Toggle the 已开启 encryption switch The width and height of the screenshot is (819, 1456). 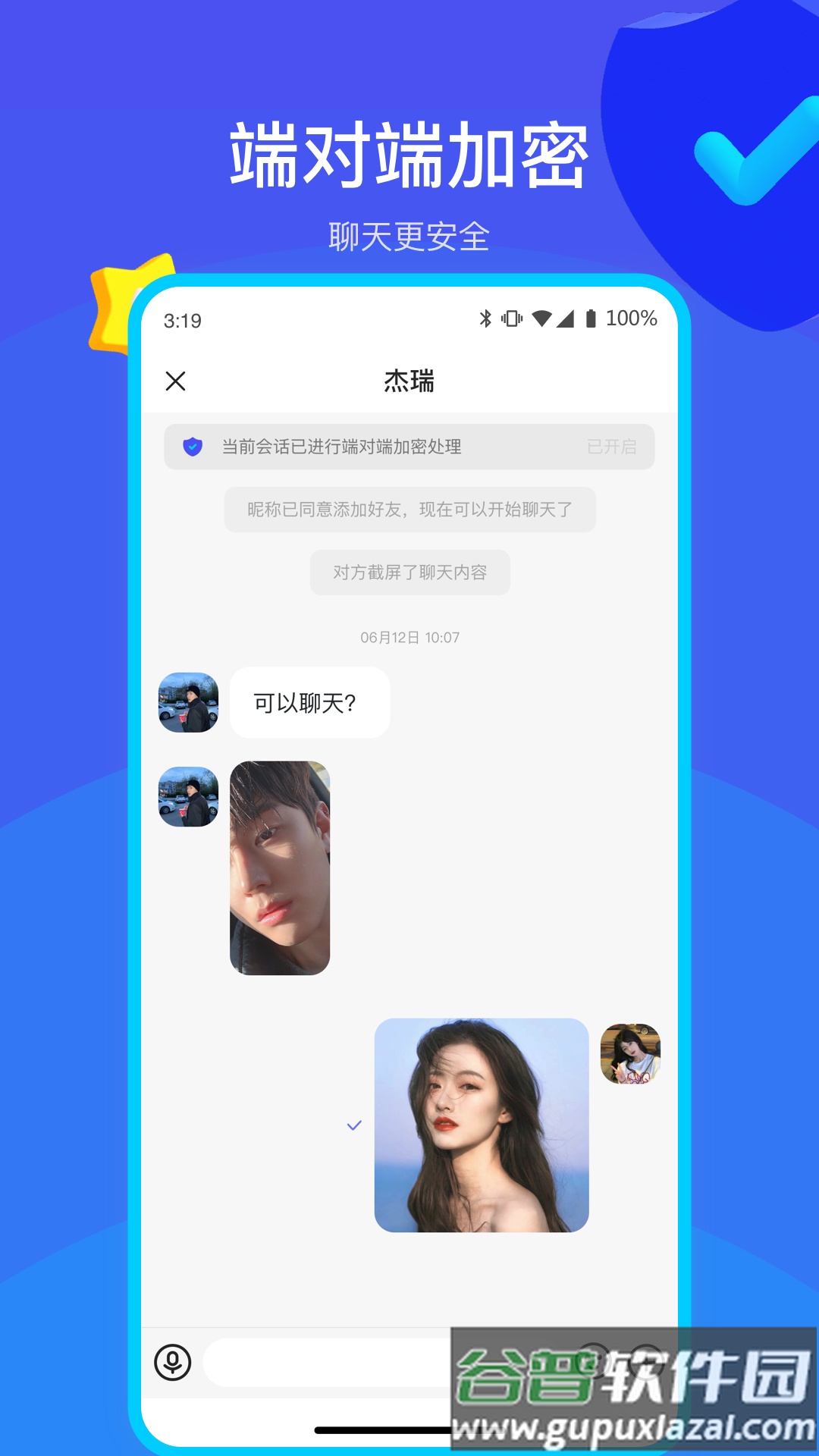point(611,447)
